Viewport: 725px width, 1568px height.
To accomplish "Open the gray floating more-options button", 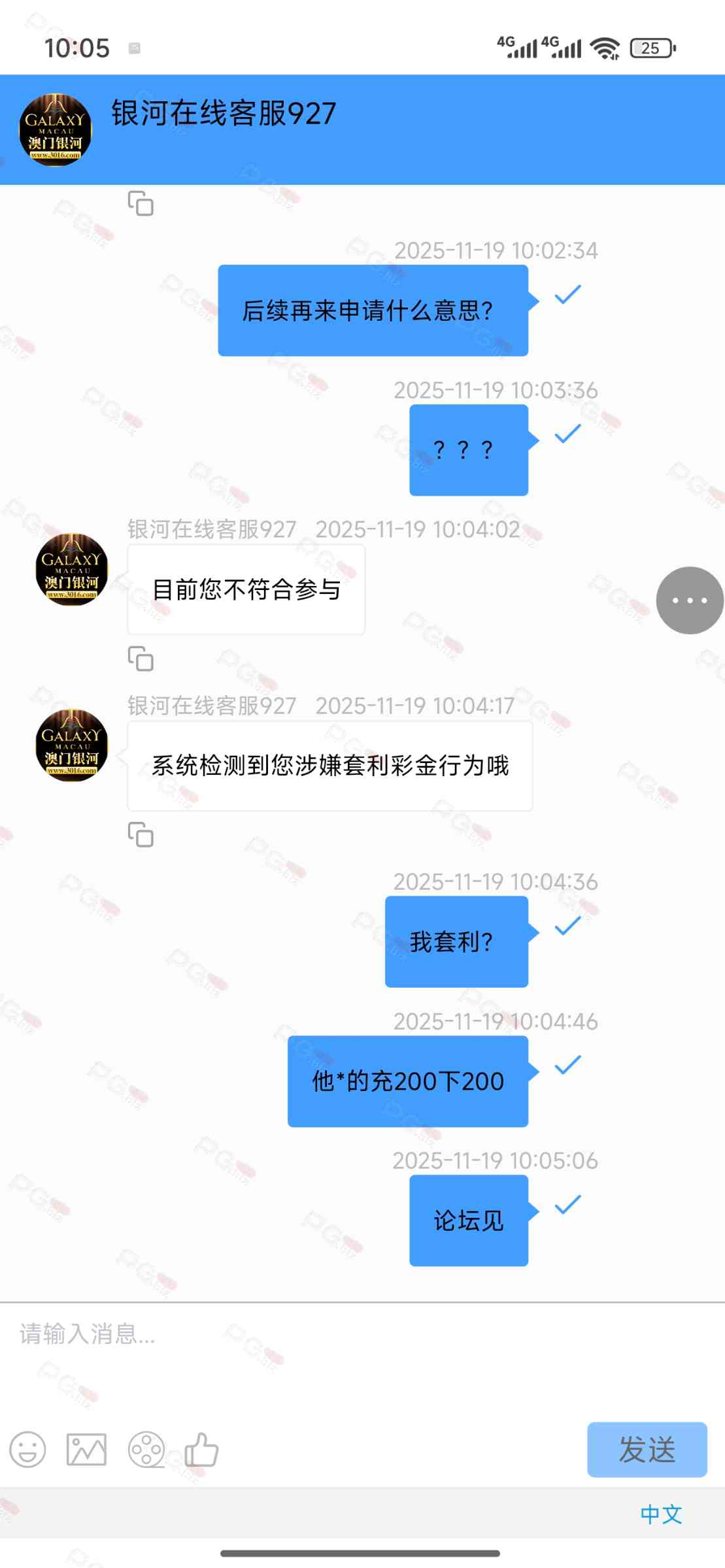I will pos(689,600).
